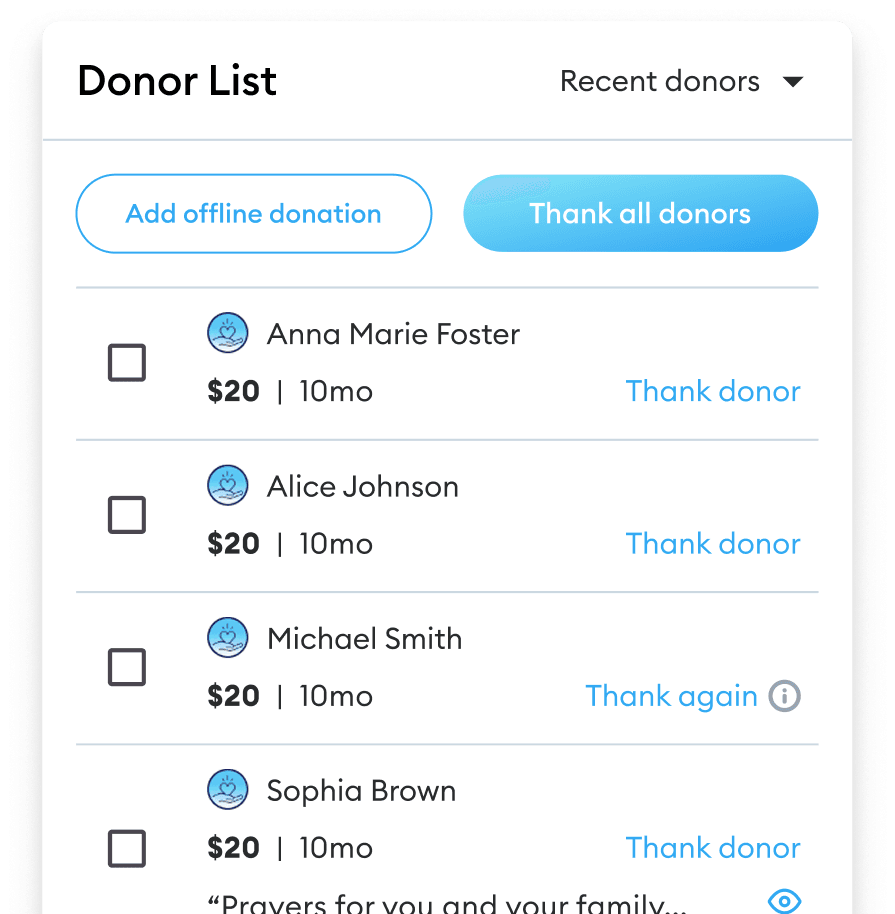Check Alice Johnson's selection box
This screenshot has width=895, height=914.
click(127, 515)
